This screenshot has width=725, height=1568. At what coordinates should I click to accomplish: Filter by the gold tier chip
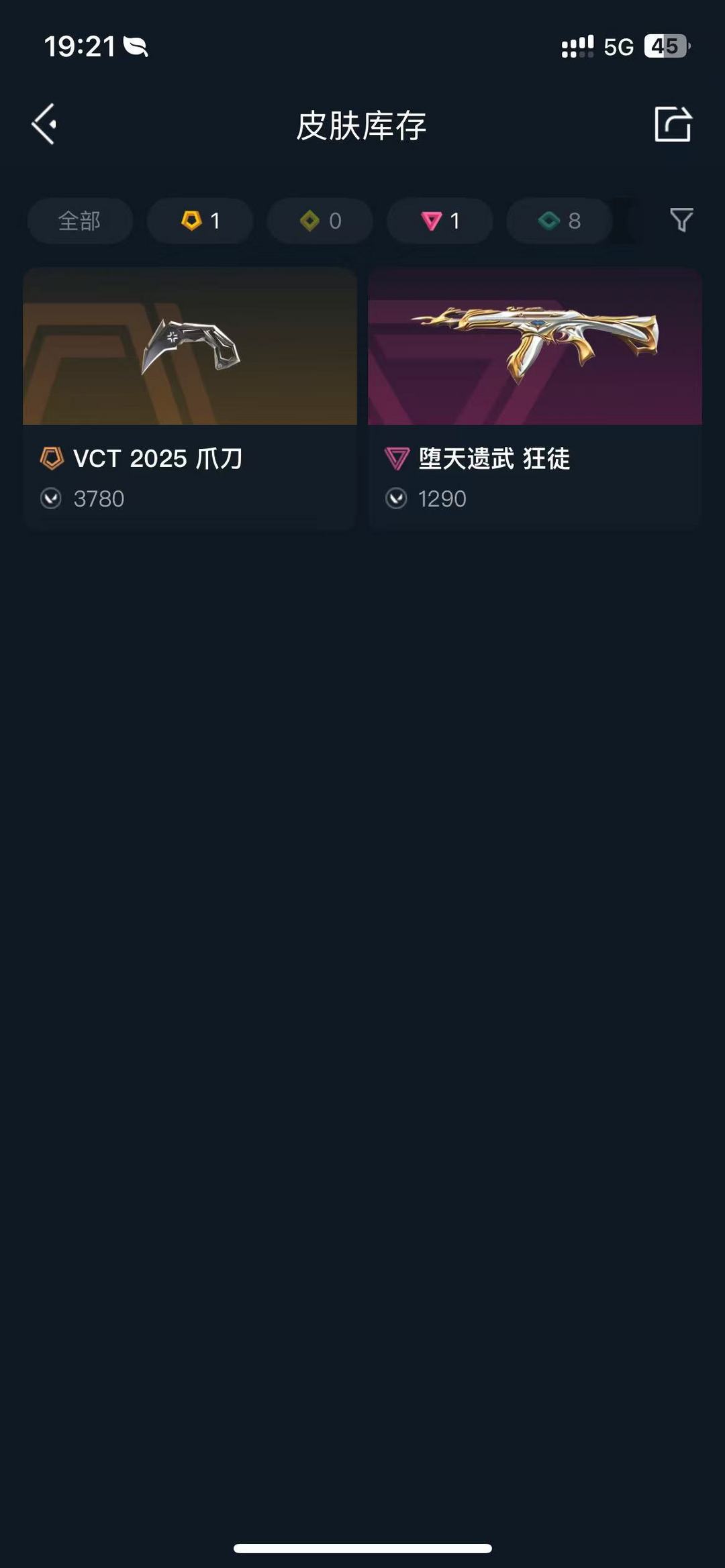[200, 221]
